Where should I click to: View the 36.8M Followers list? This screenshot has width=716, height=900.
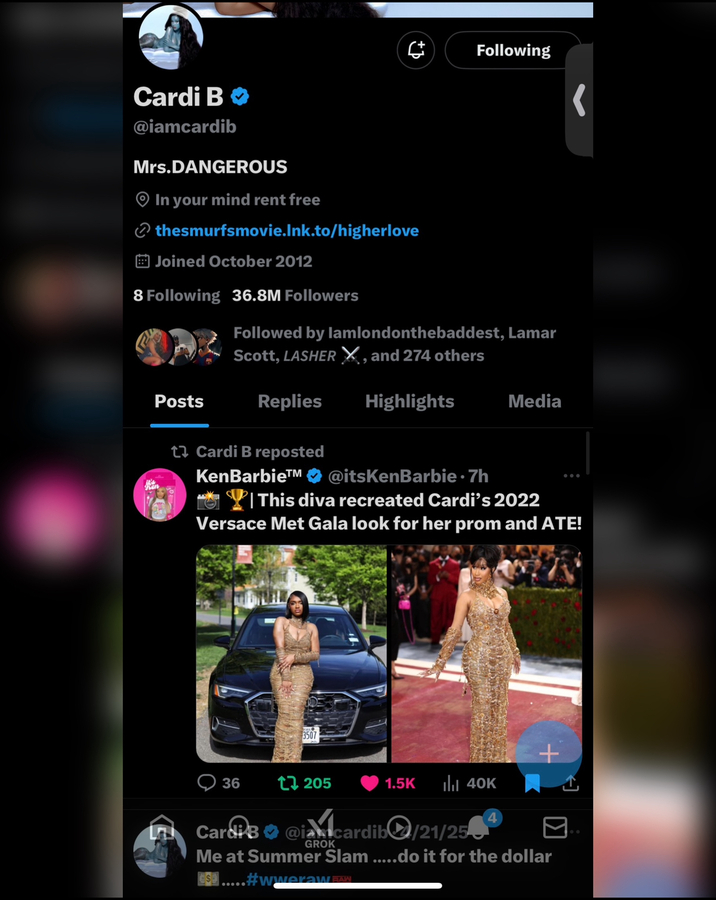295,295
